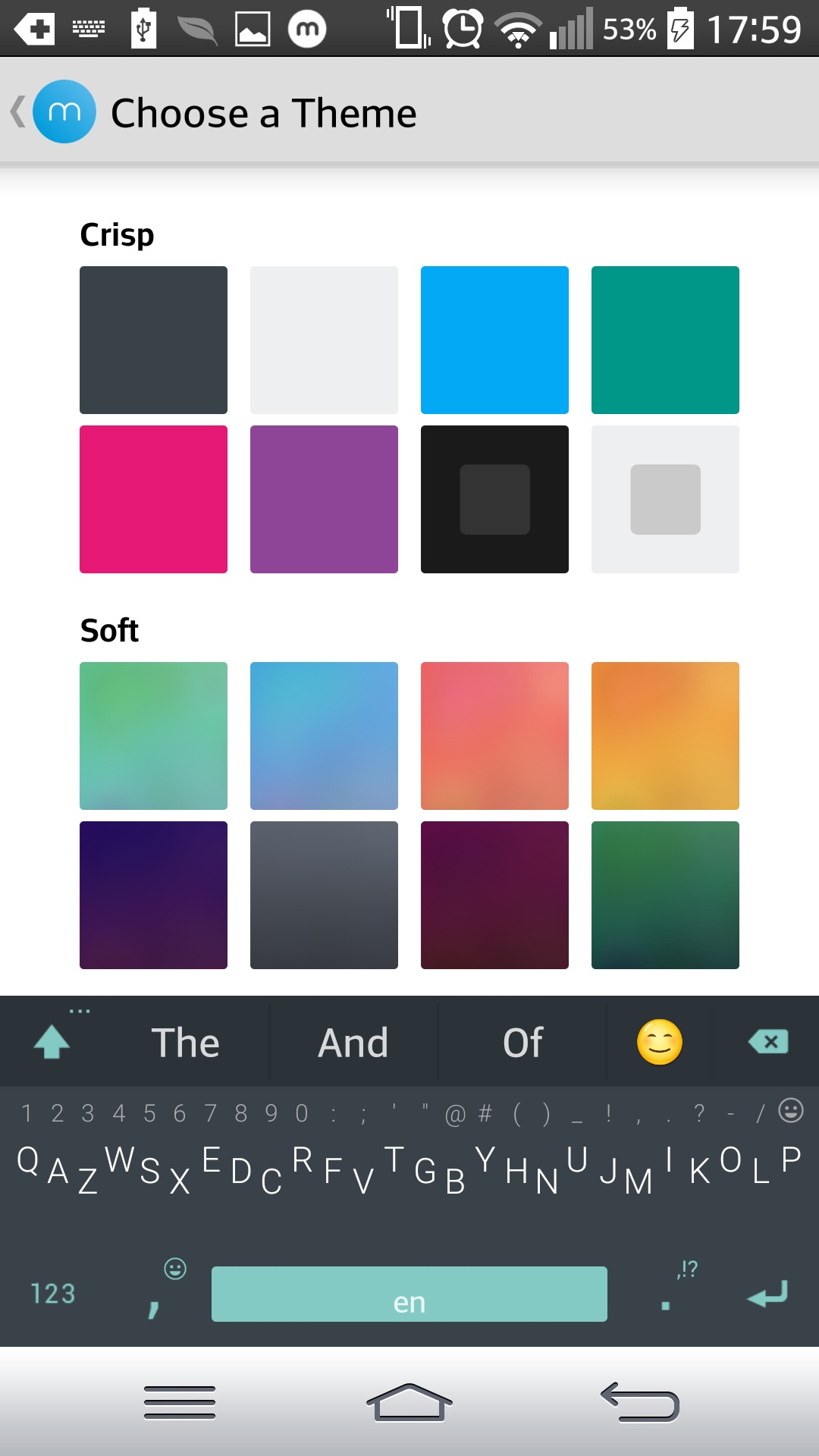
Task: Choose the deep indigo Soft theme
Action: tap(153, 895)
